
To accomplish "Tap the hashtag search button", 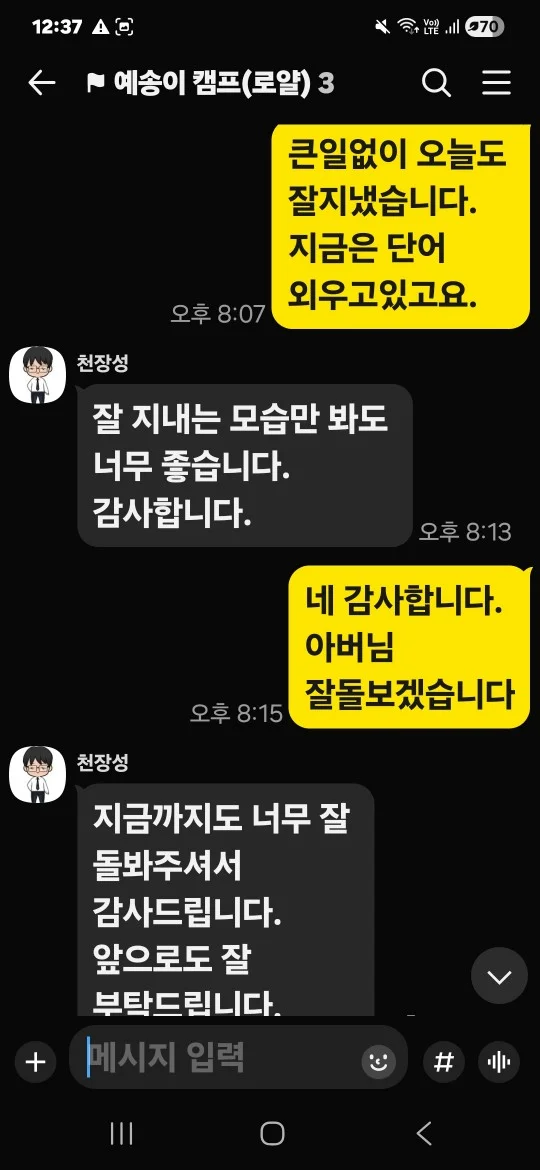I will coord(444,1062).
